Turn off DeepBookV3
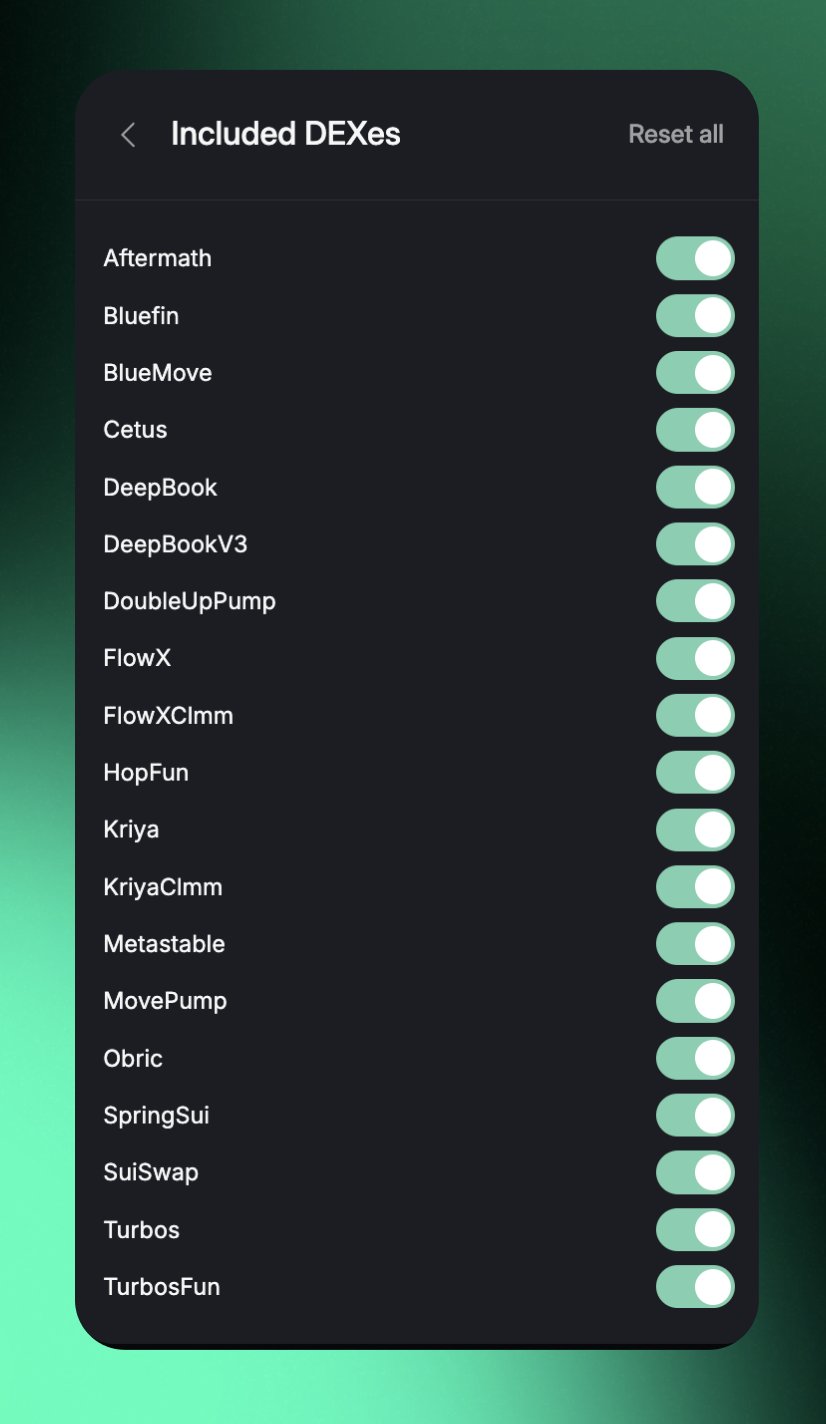826x1424 pixels. [x=695, y=544]
